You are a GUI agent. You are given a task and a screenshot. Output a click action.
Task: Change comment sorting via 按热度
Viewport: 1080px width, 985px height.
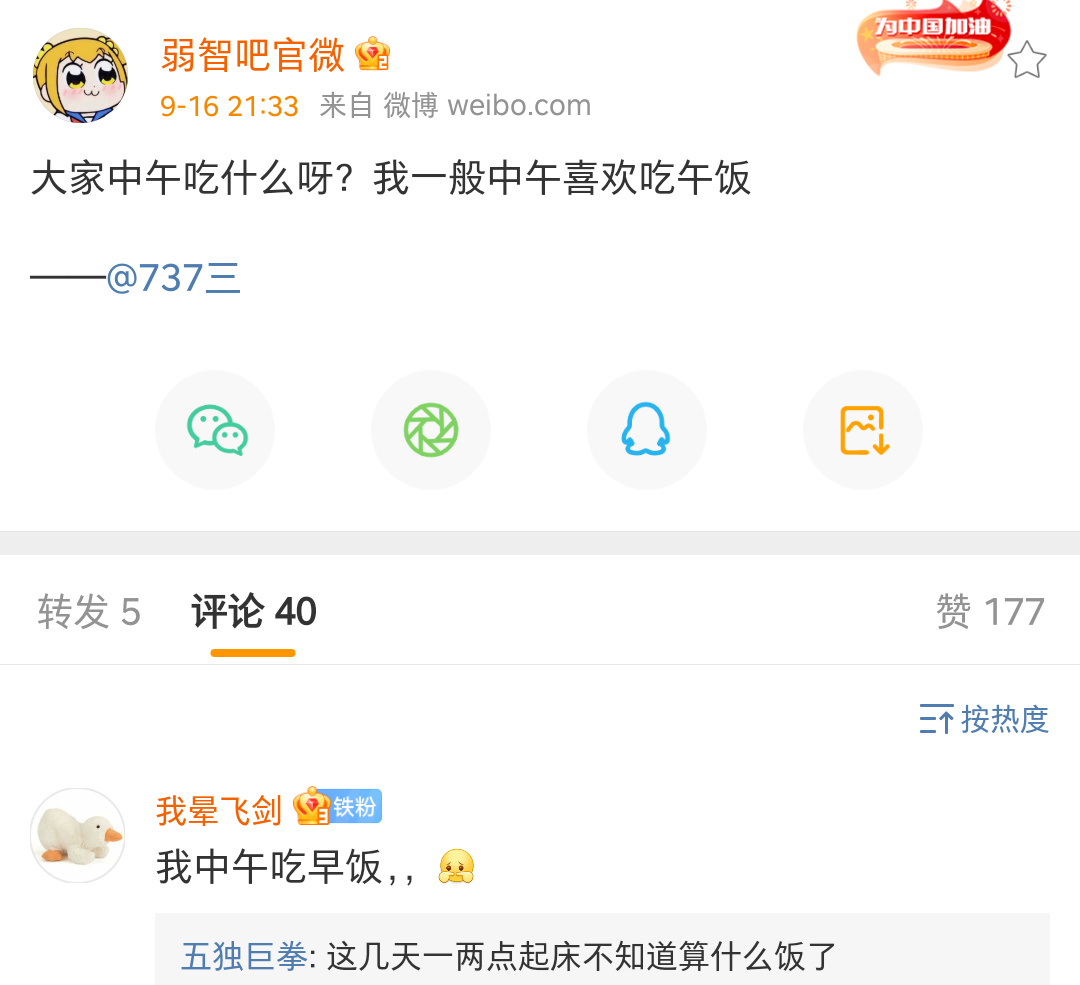[x=984, y=719]
